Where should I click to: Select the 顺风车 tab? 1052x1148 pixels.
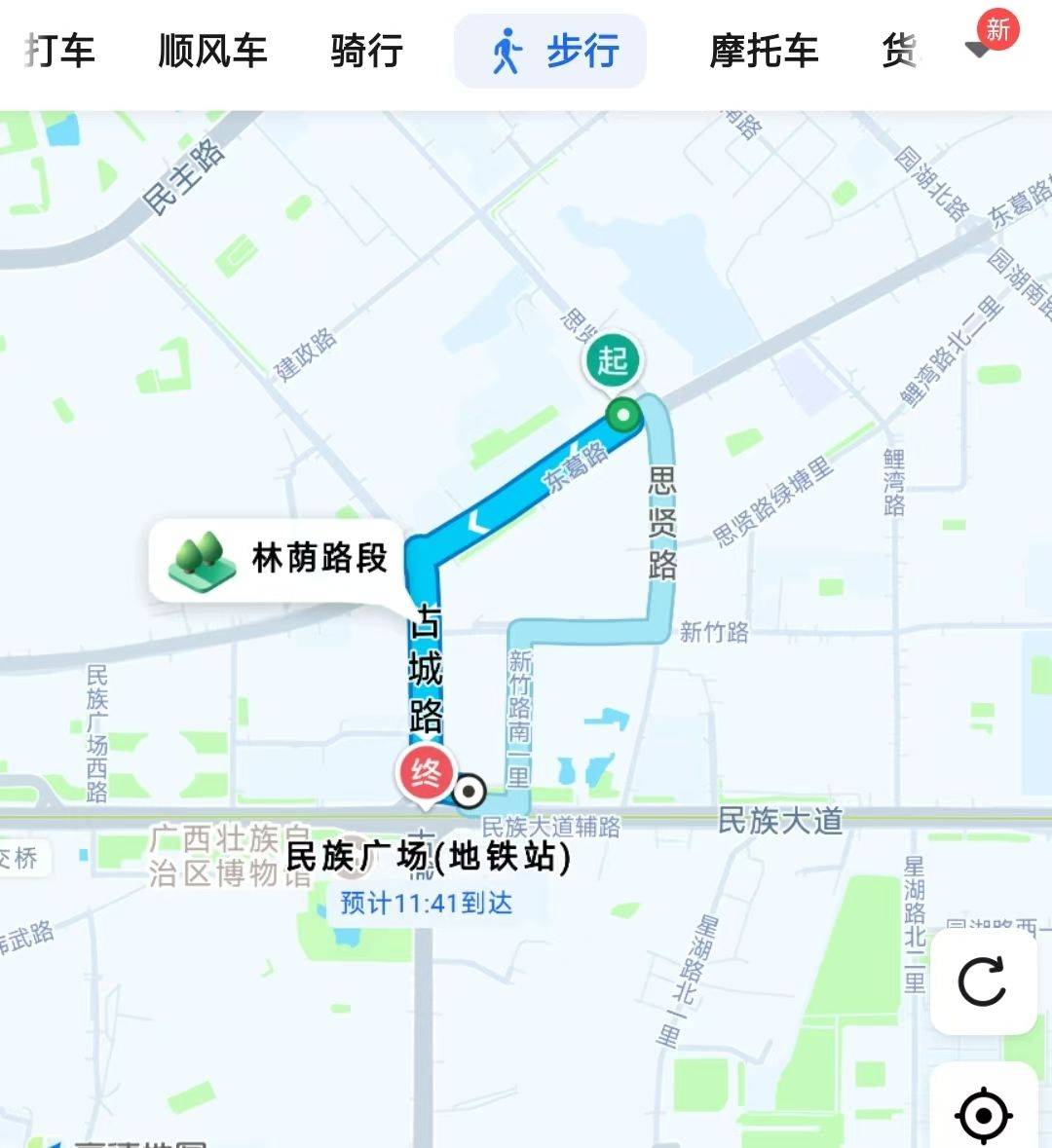point(212,52)
